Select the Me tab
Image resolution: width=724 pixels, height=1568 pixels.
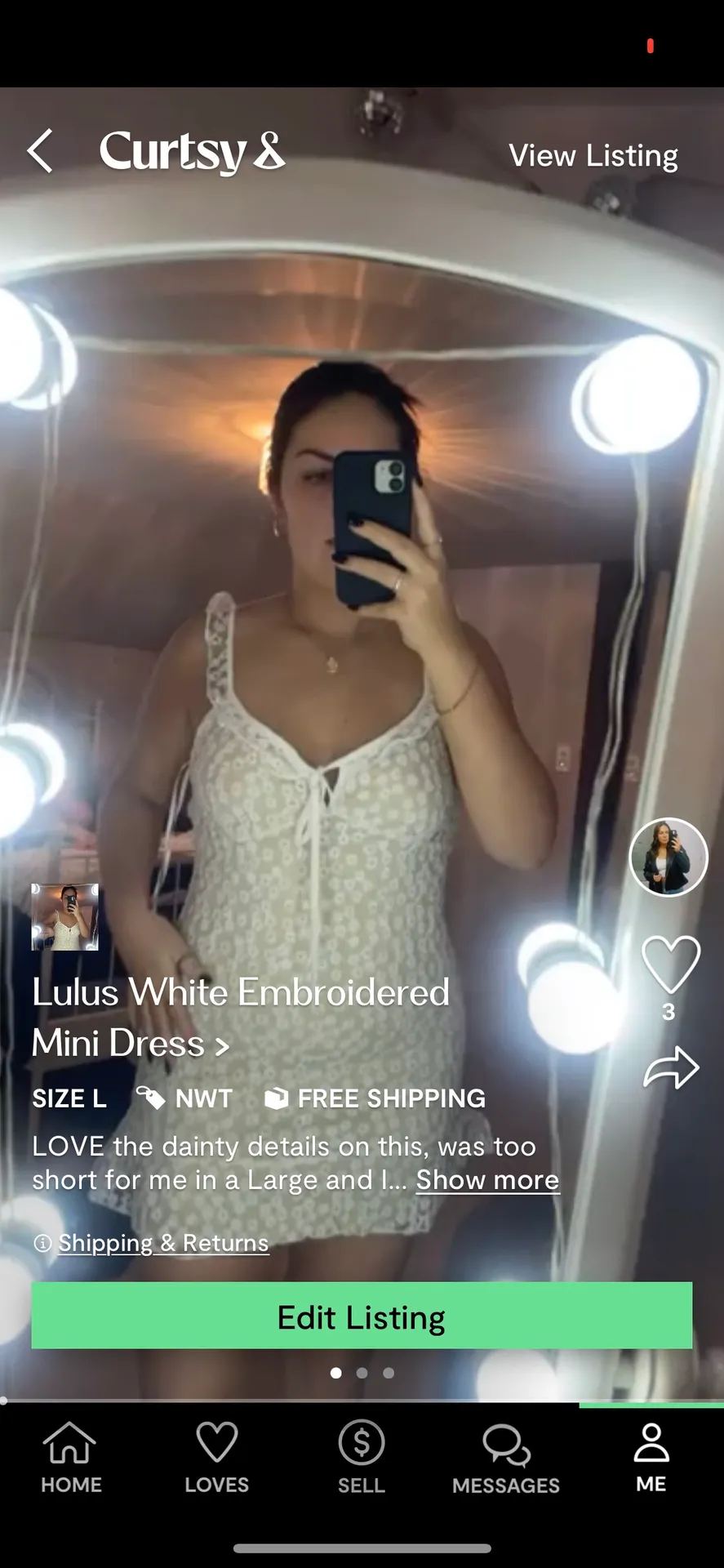pyautogui.click(x=651, y=1459)
